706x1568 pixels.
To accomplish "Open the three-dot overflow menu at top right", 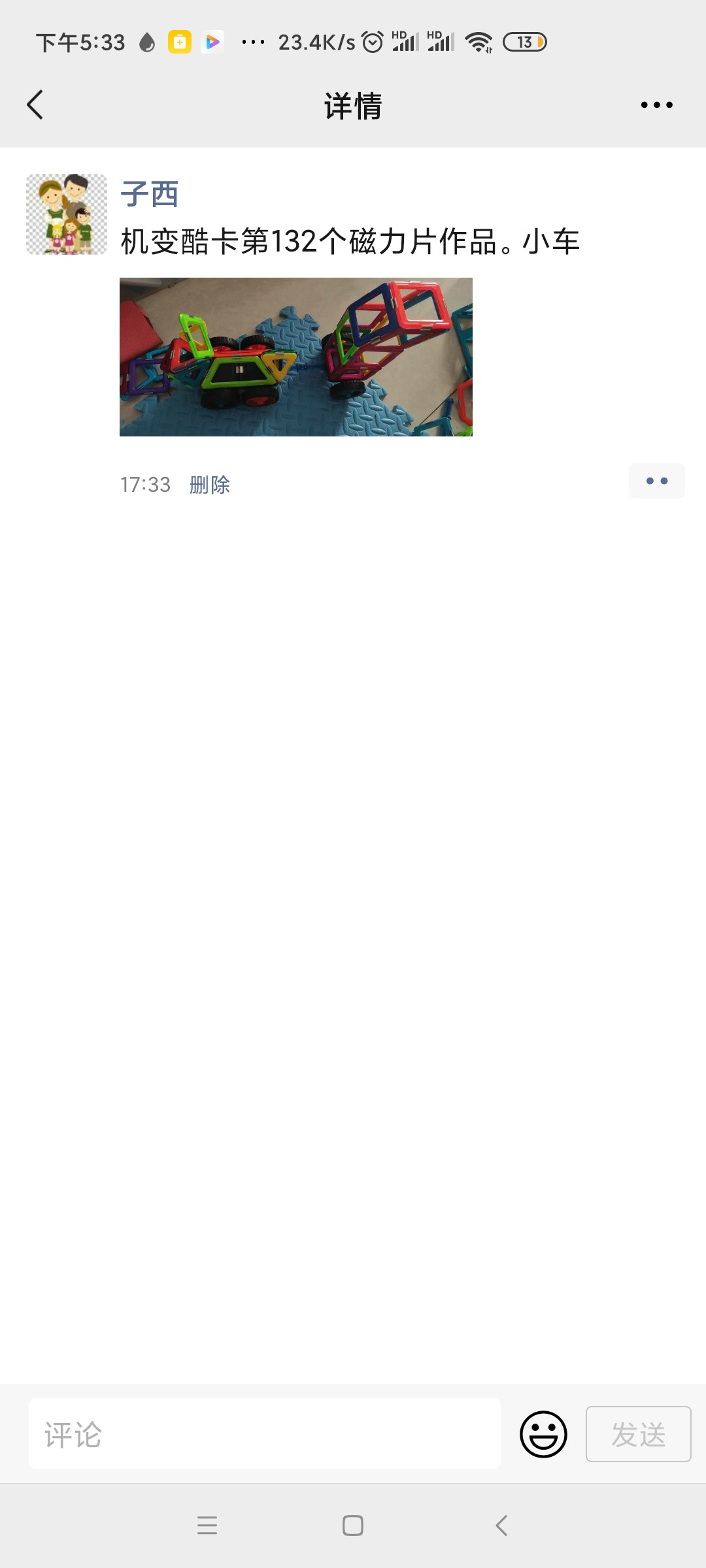I will click(x=656, y=105).
